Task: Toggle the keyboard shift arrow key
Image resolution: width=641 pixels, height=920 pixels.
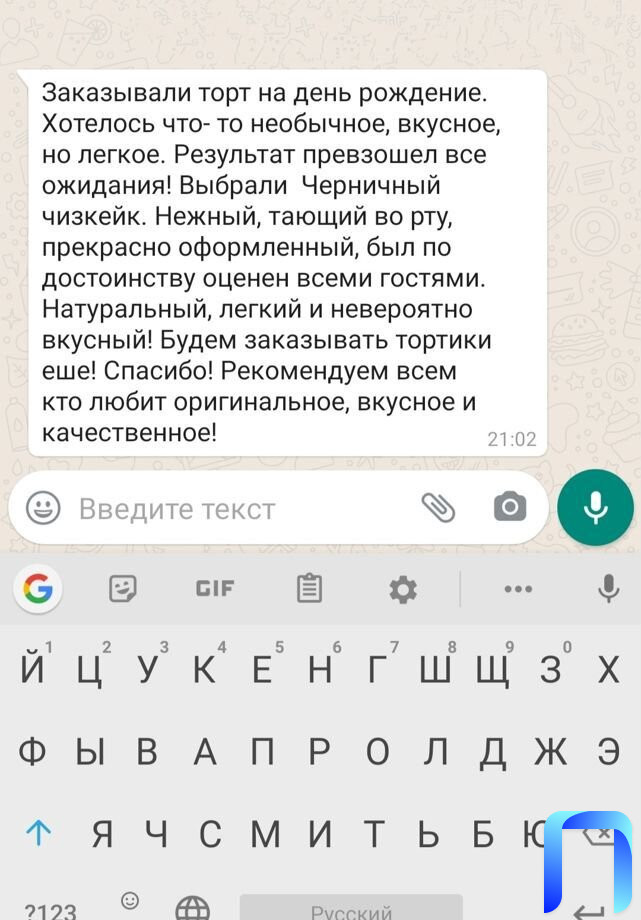Action: coord(38,833)
